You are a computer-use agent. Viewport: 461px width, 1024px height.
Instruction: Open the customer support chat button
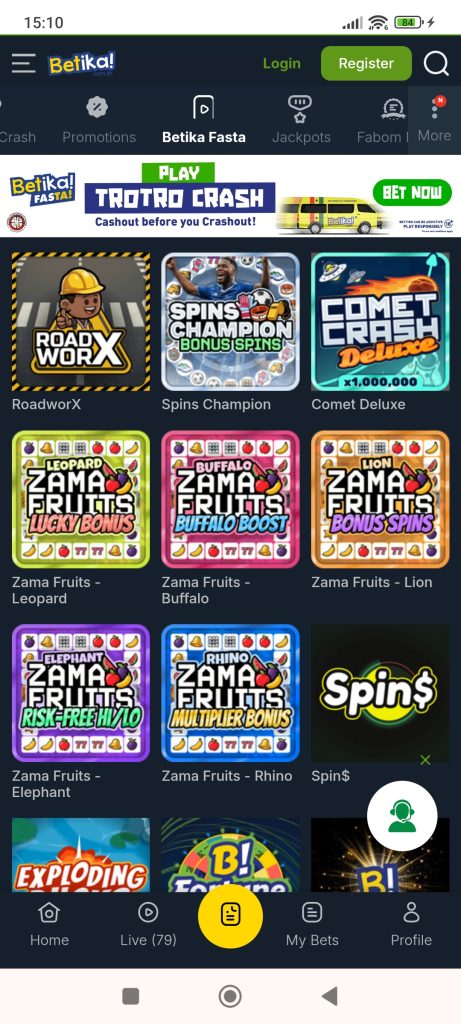[x=402, y=816]
